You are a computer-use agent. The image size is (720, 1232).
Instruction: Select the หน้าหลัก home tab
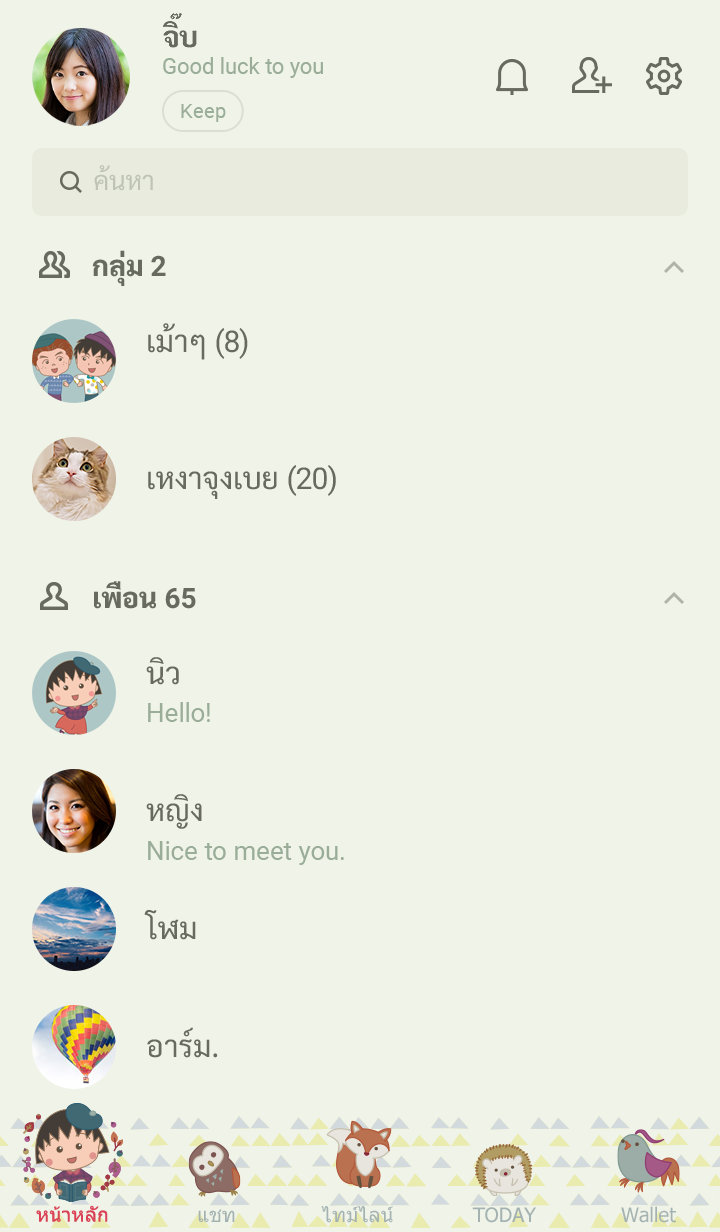click(x=72, y=1170)
